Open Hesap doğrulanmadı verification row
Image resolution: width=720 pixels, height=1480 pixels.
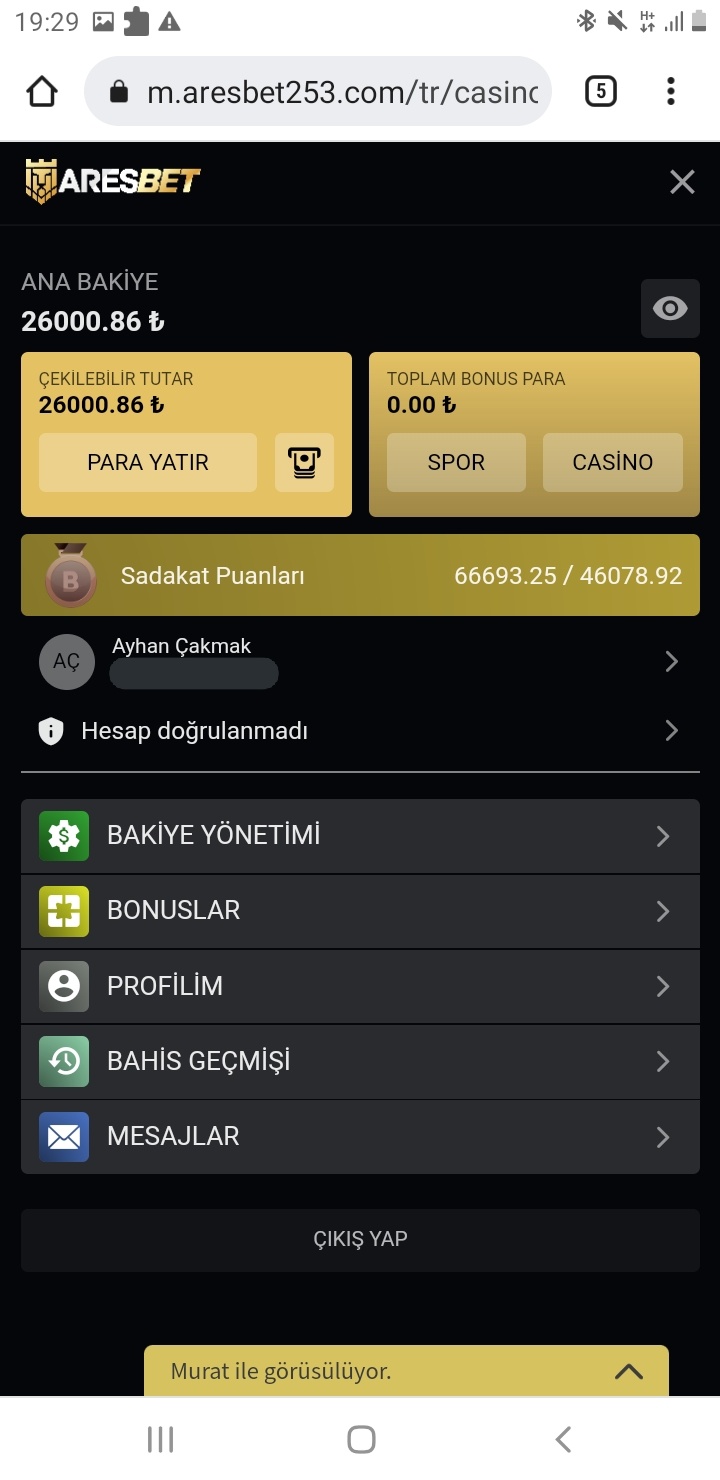coord(360,731)
